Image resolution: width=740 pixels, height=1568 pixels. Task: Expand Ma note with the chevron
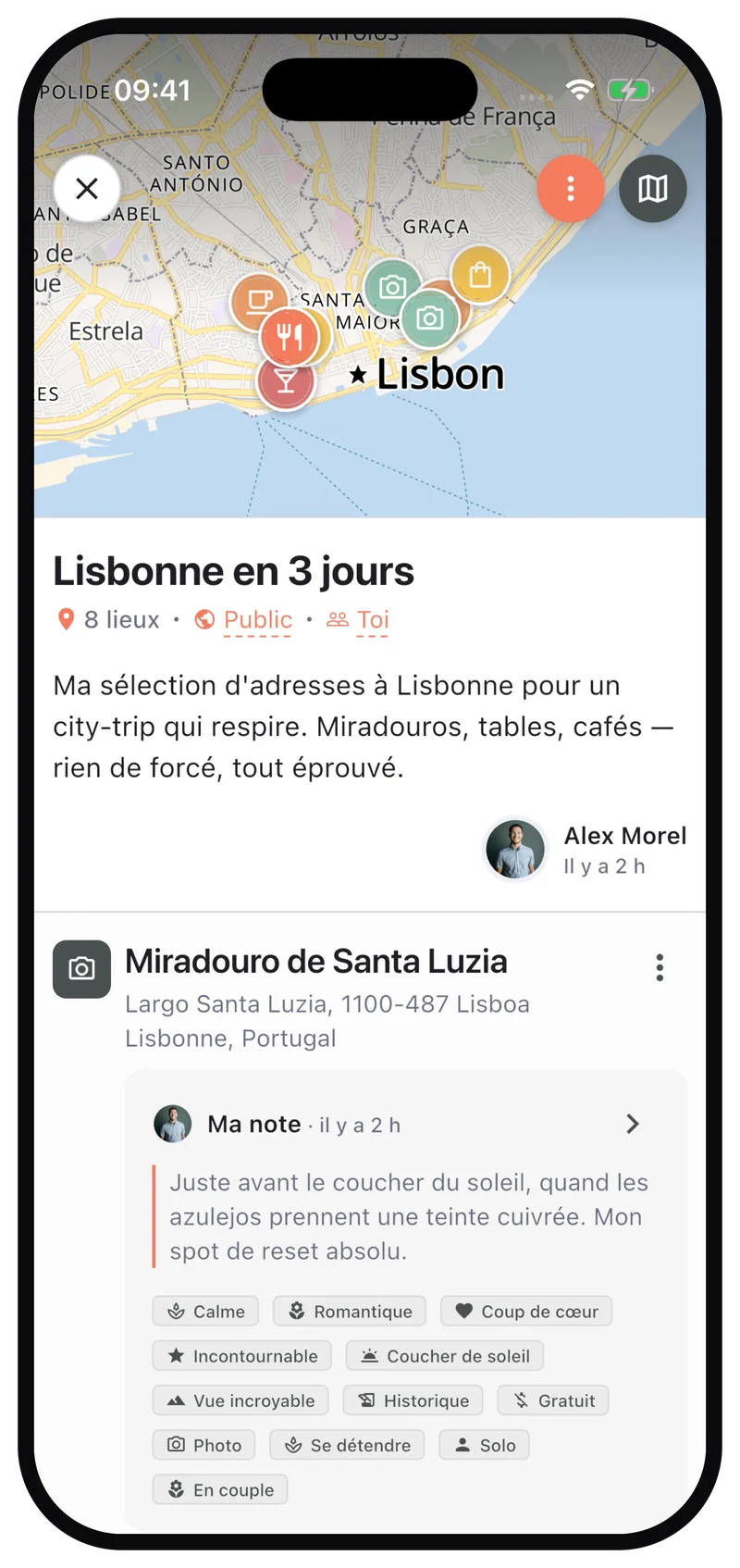(633, 1124)
